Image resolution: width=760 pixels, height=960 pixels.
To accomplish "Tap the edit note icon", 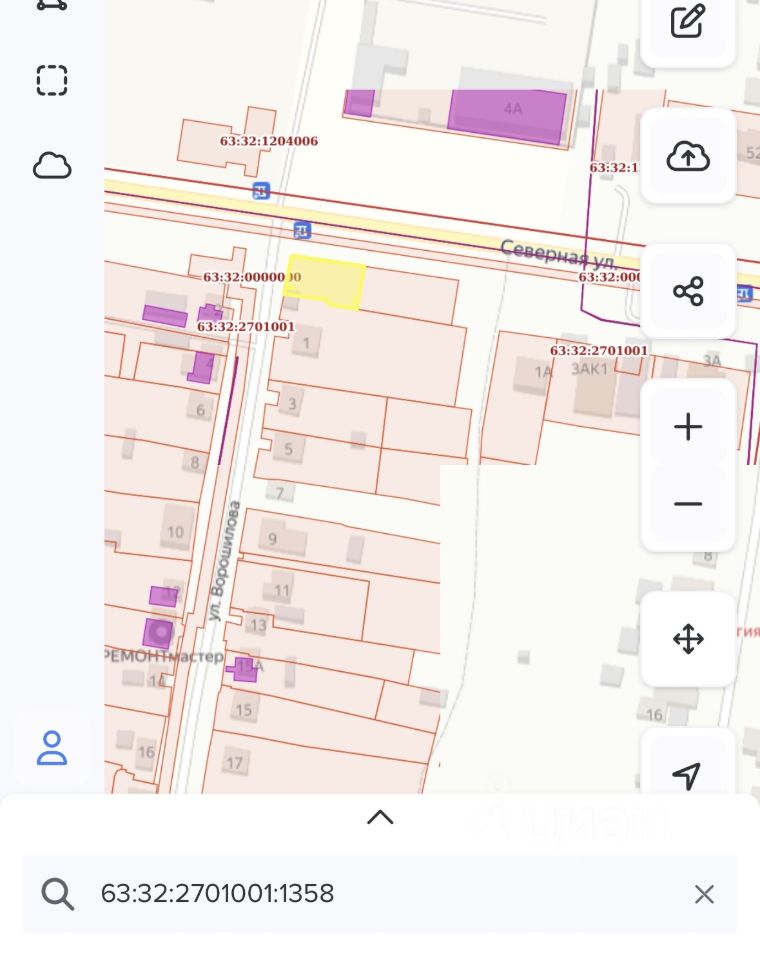I will click(688, 22).
